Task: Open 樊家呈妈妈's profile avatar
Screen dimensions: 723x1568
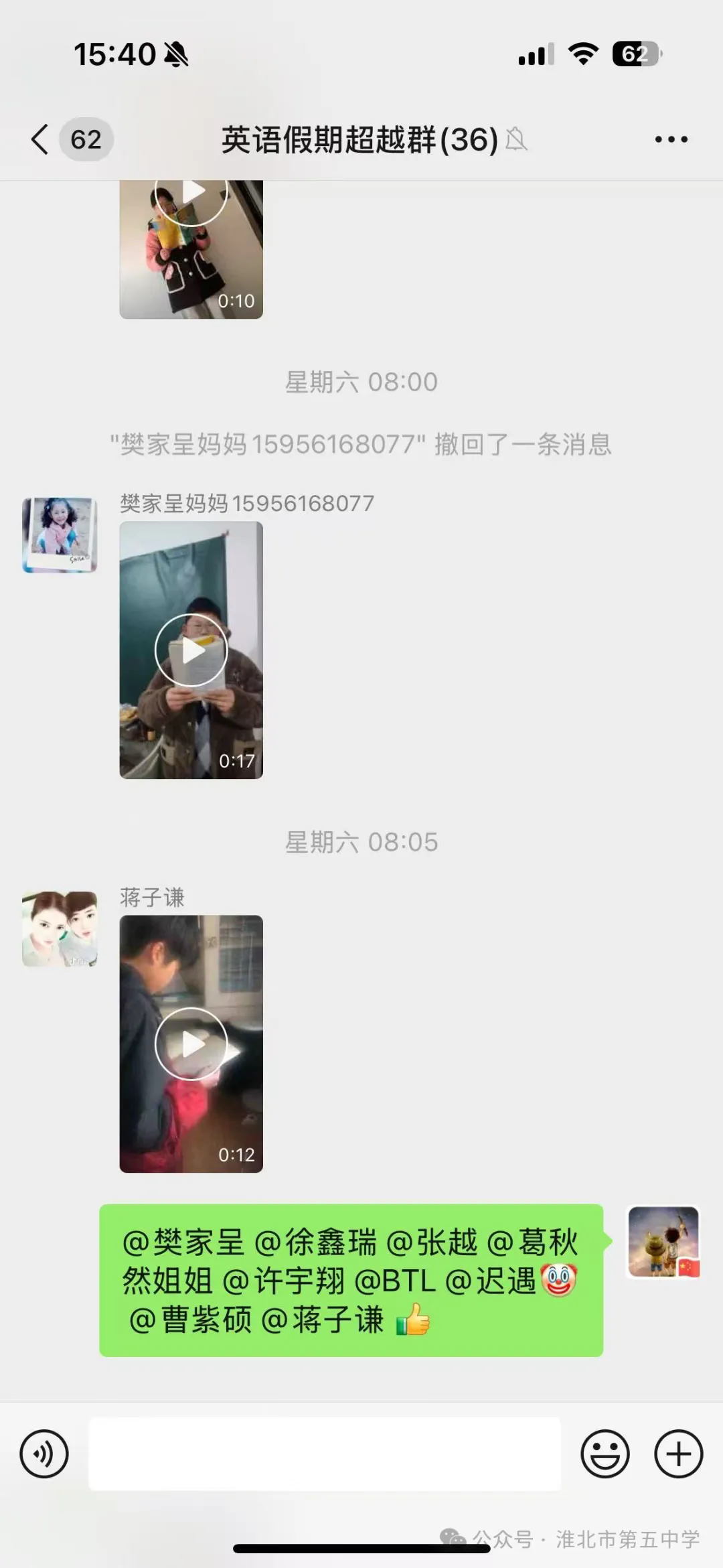Action: pyautogui.click(x=60, y=534)
